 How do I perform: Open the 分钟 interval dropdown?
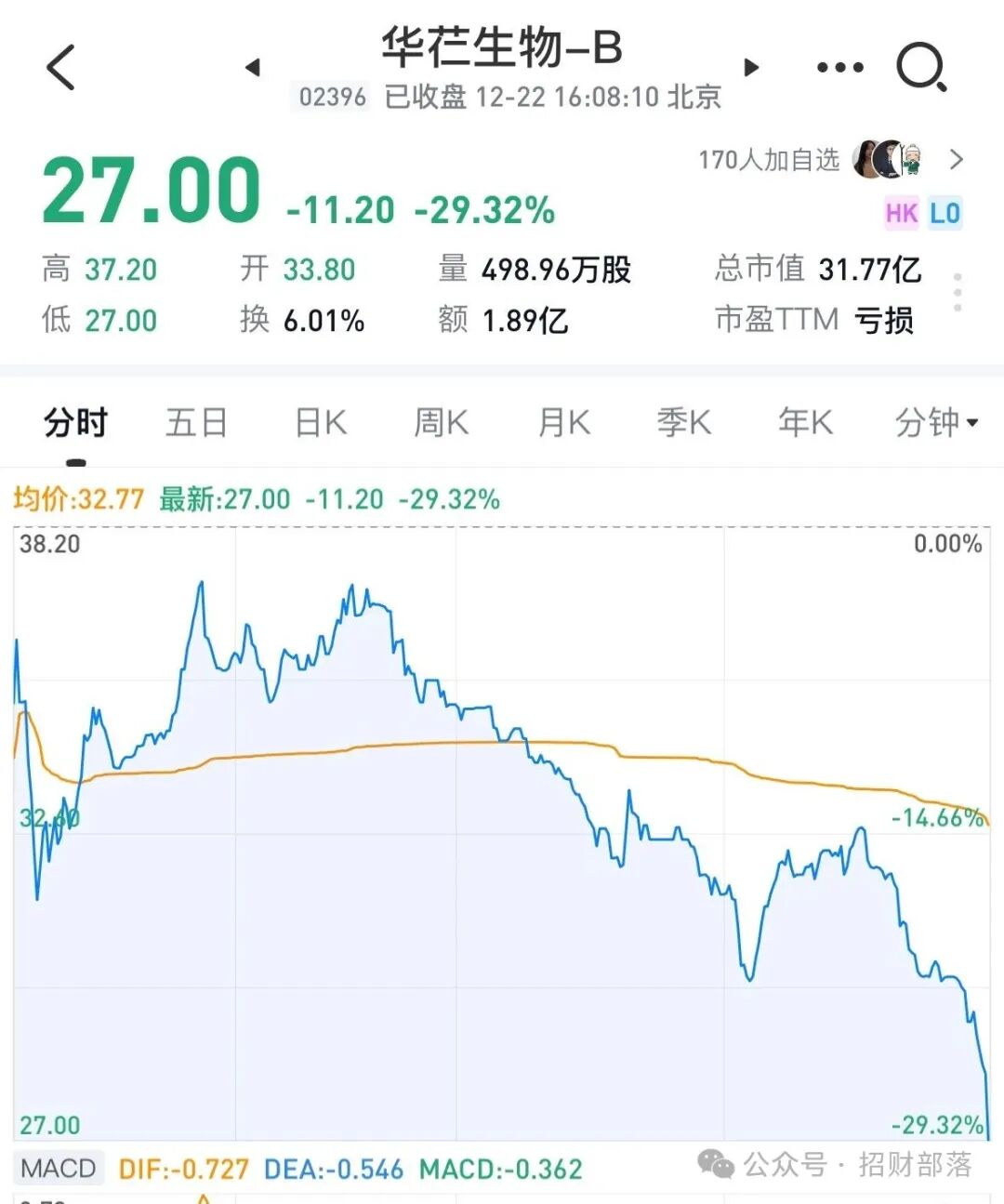[x=935, y=423]
